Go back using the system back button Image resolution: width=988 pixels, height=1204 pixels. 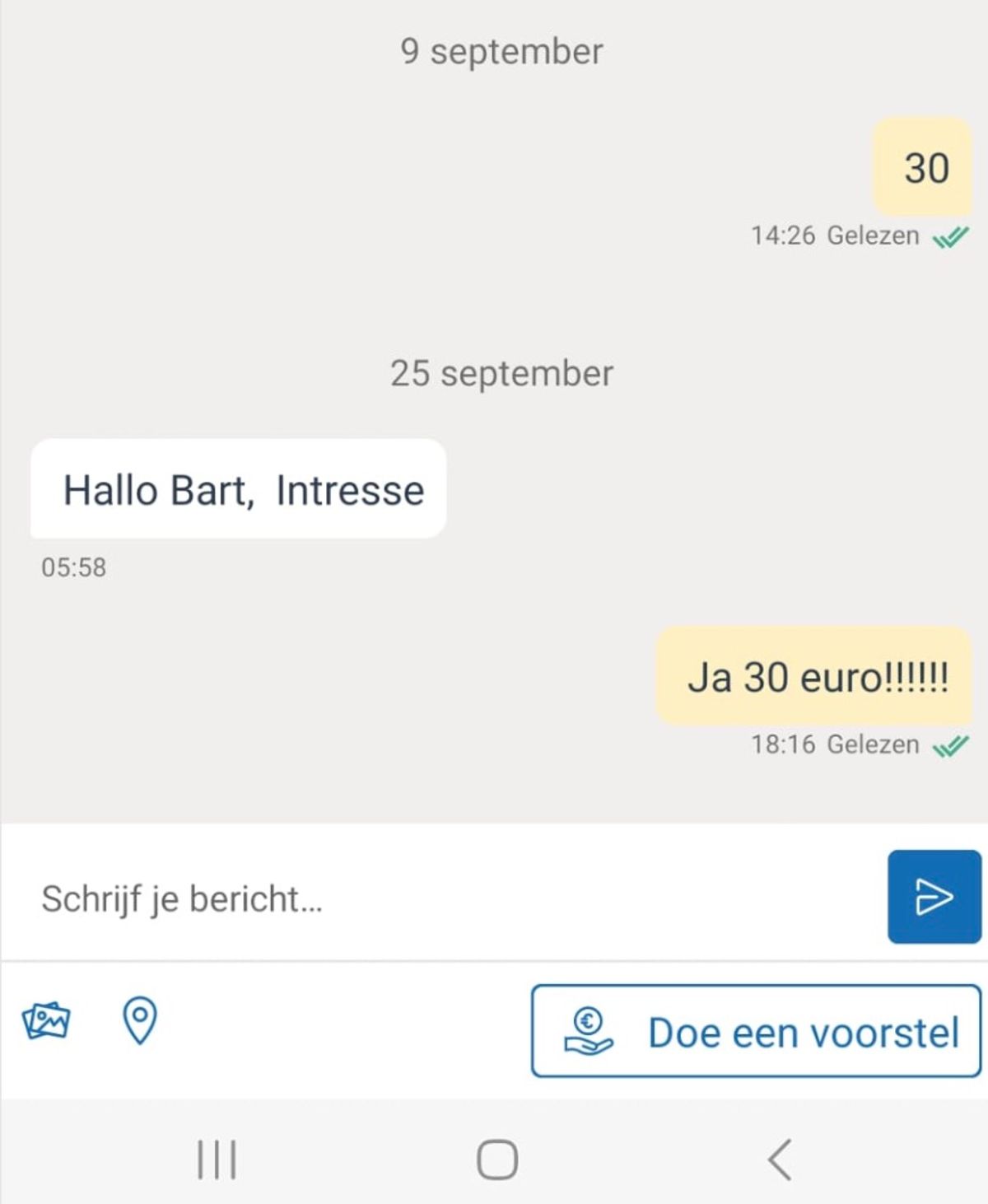779,1160
